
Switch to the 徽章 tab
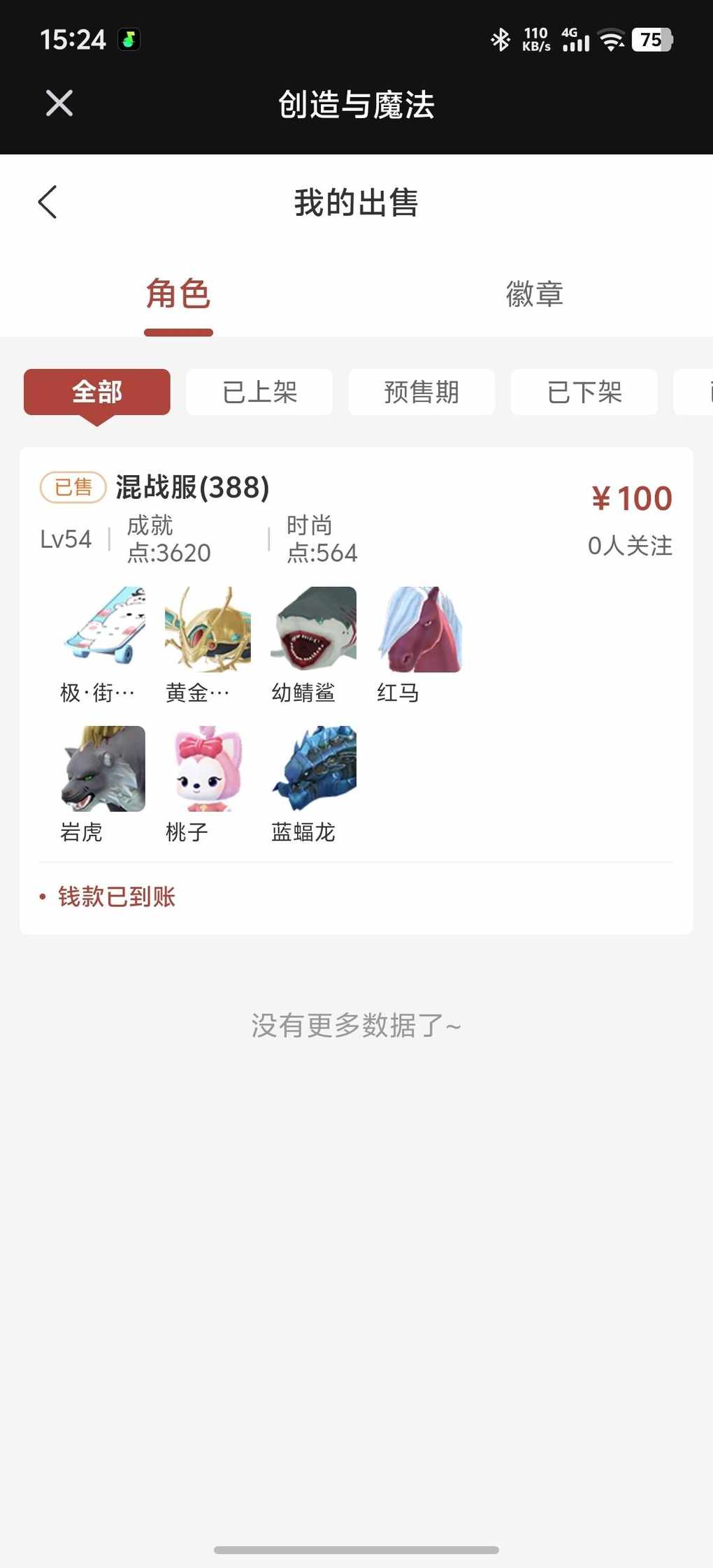534,293
